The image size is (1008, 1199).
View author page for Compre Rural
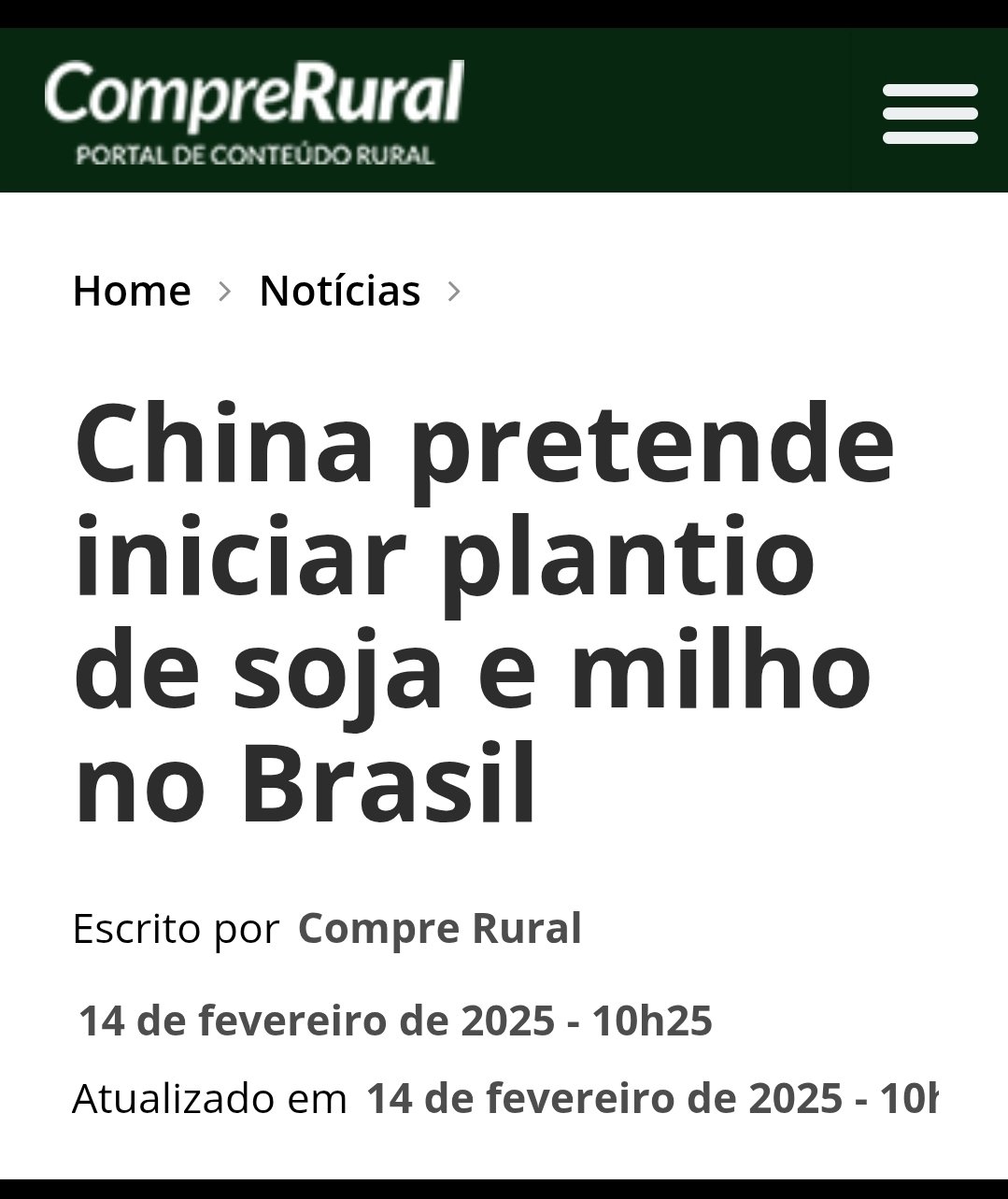[x=439, y=929]
